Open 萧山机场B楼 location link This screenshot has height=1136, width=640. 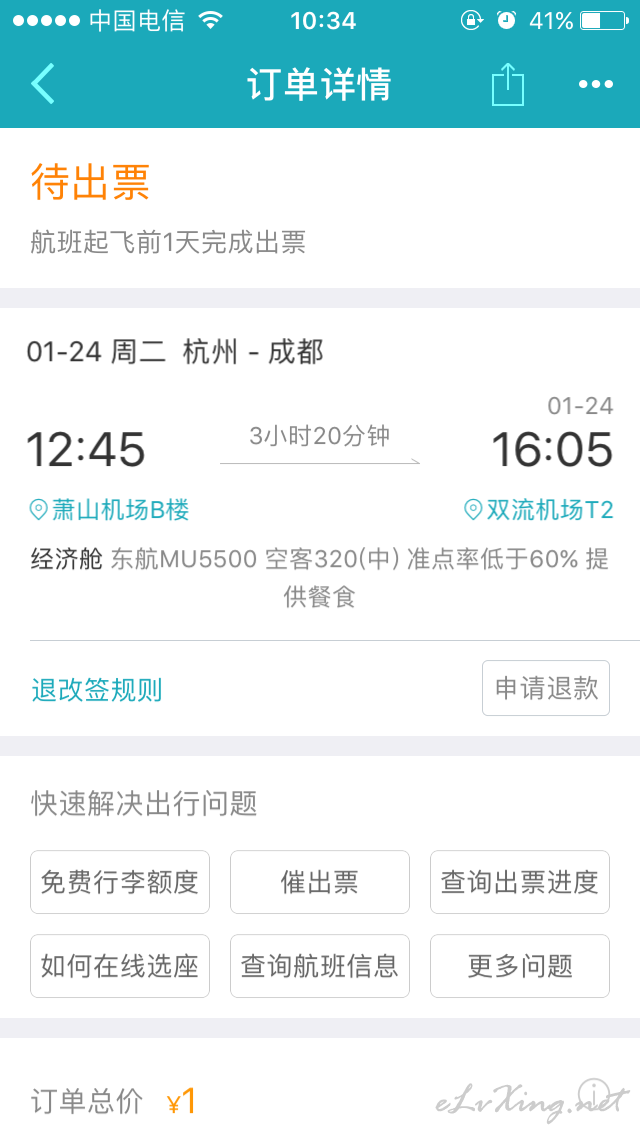[109, 509]
